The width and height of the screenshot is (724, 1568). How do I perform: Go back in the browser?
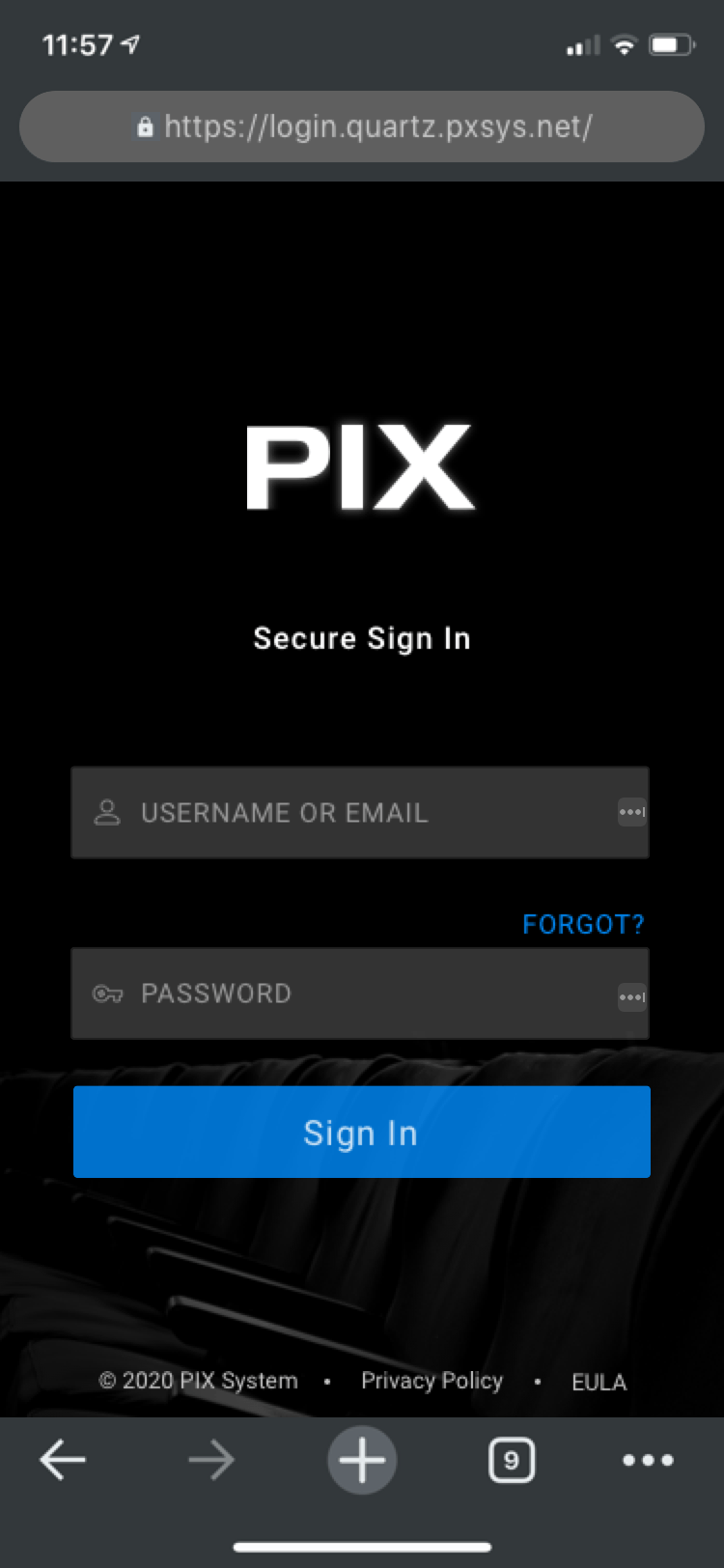click(63, 1460)
